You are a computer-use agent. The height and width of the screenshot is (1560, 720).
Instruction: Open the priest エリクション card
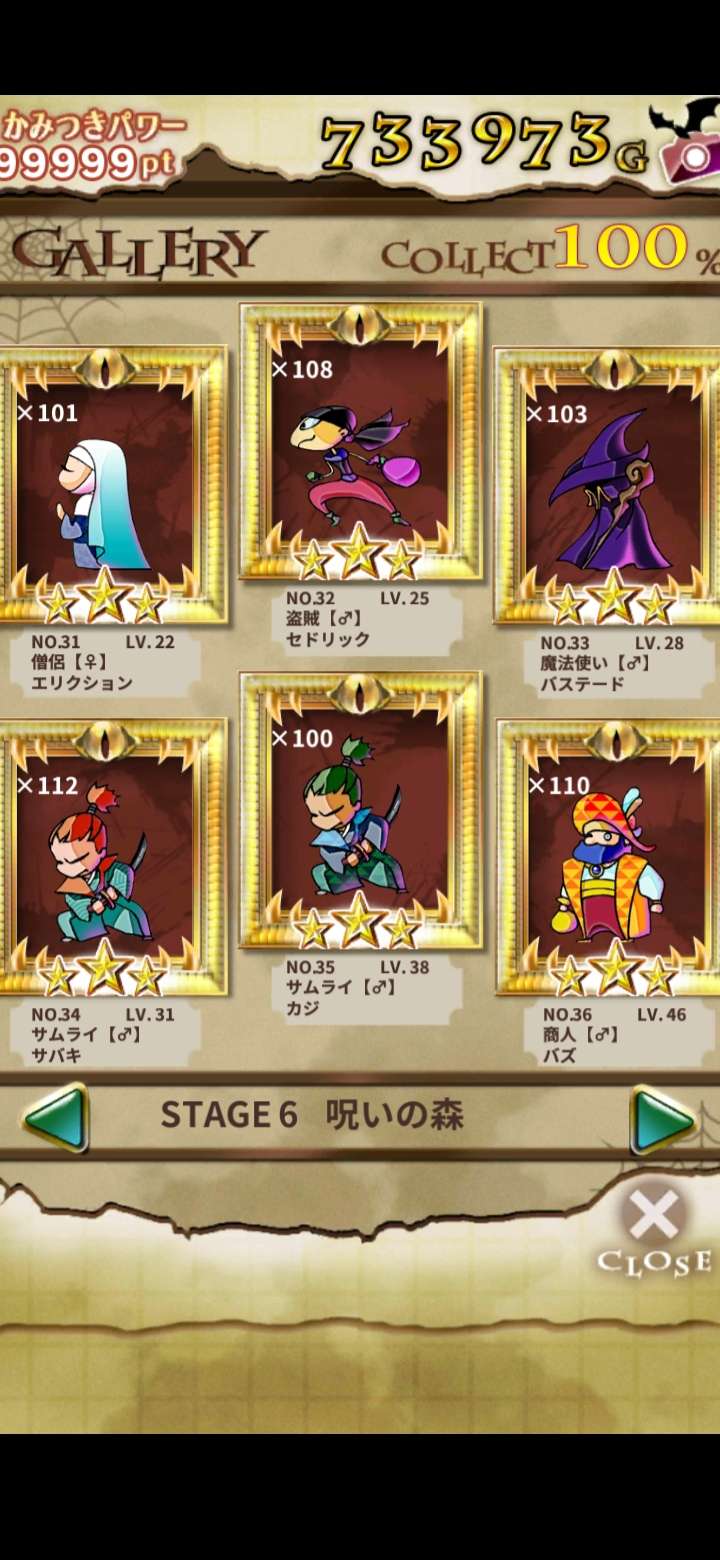pos(105,485)
